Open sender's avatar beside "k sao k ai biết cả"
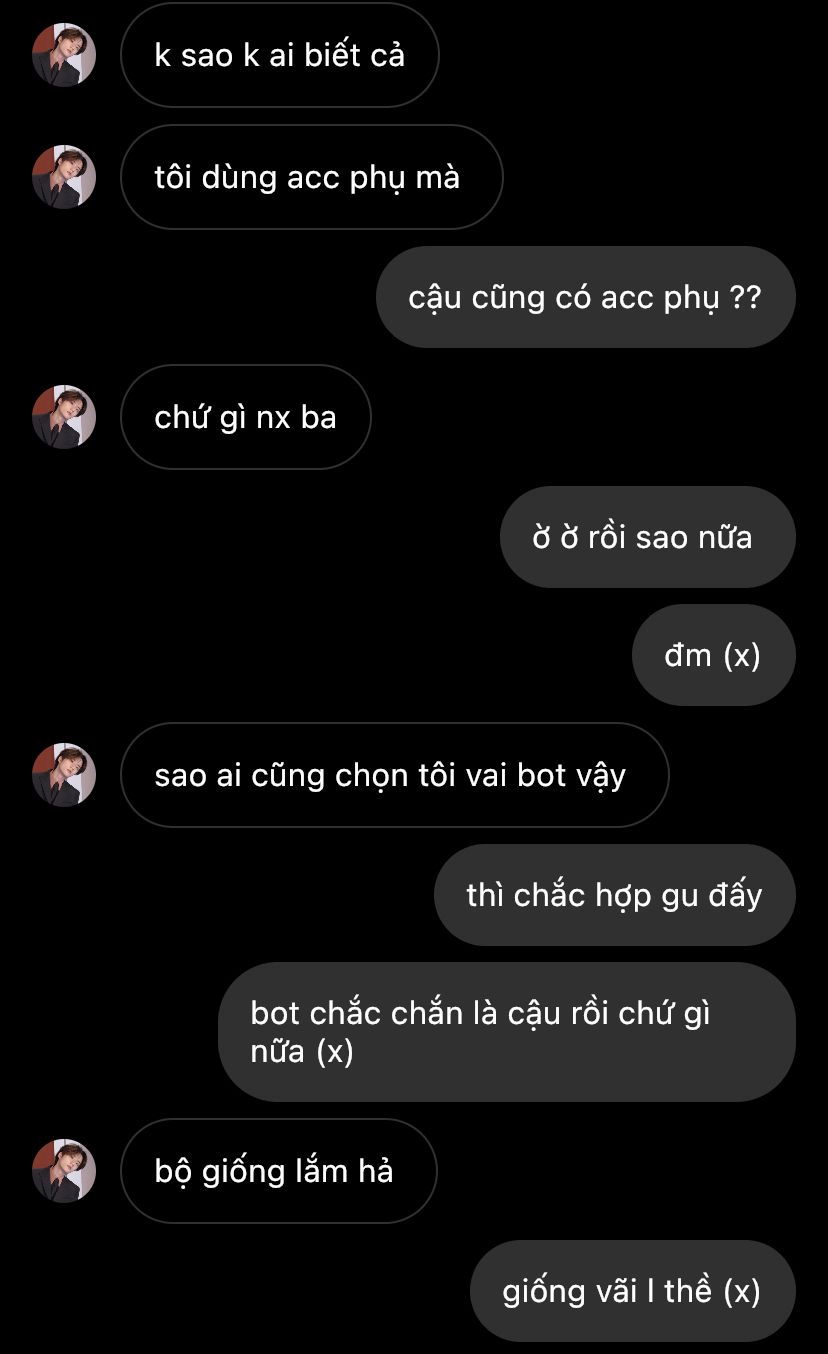The width and height of the screenshot is (828, 1354). pyautogui.click(x=64, y=55)
